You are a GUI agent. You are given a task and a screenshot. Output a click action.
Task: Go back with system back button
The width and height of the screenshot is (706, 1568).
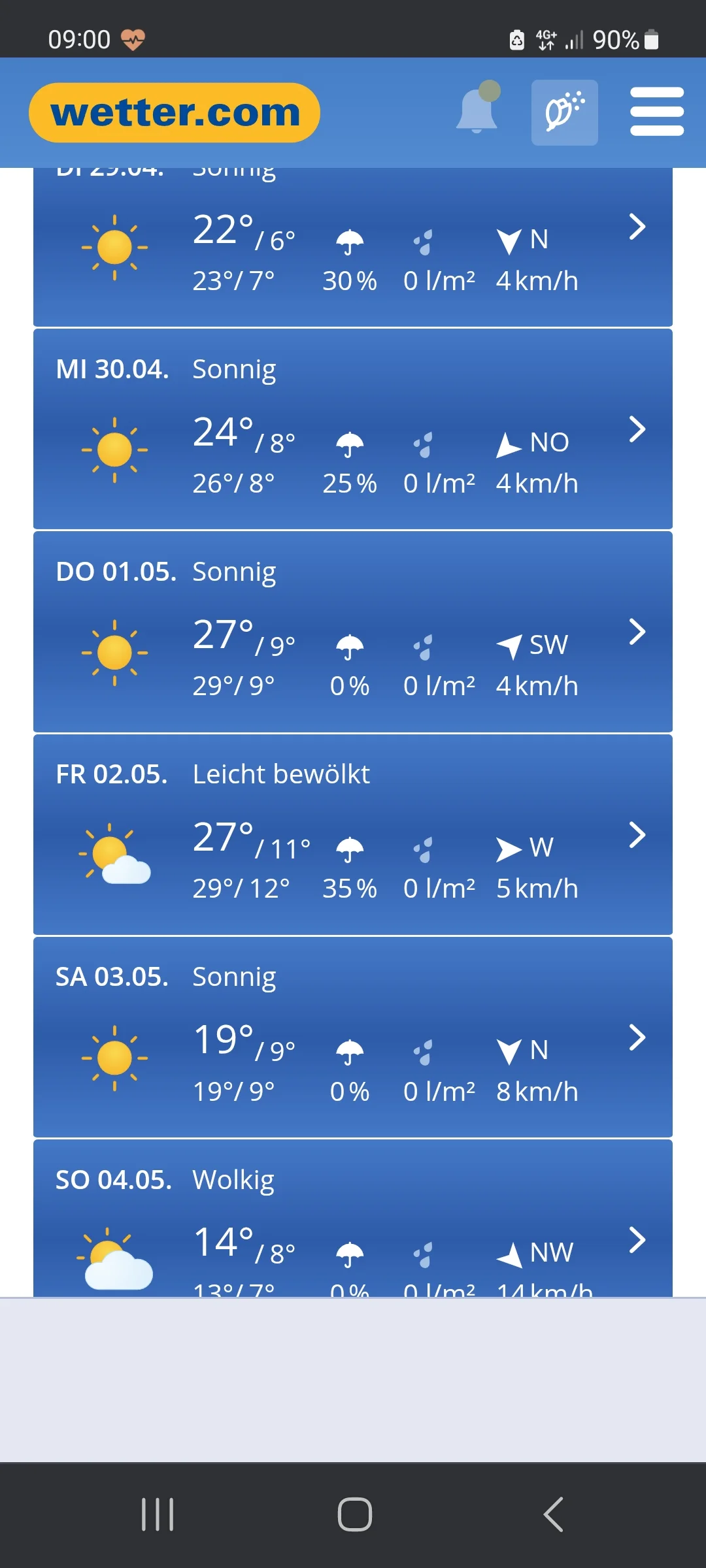(x=553, y=1514)
